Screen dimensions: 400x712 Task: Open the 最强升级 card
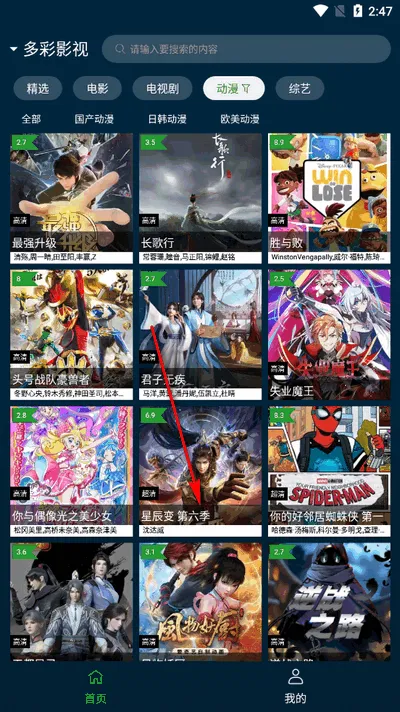tap(71, 198)
